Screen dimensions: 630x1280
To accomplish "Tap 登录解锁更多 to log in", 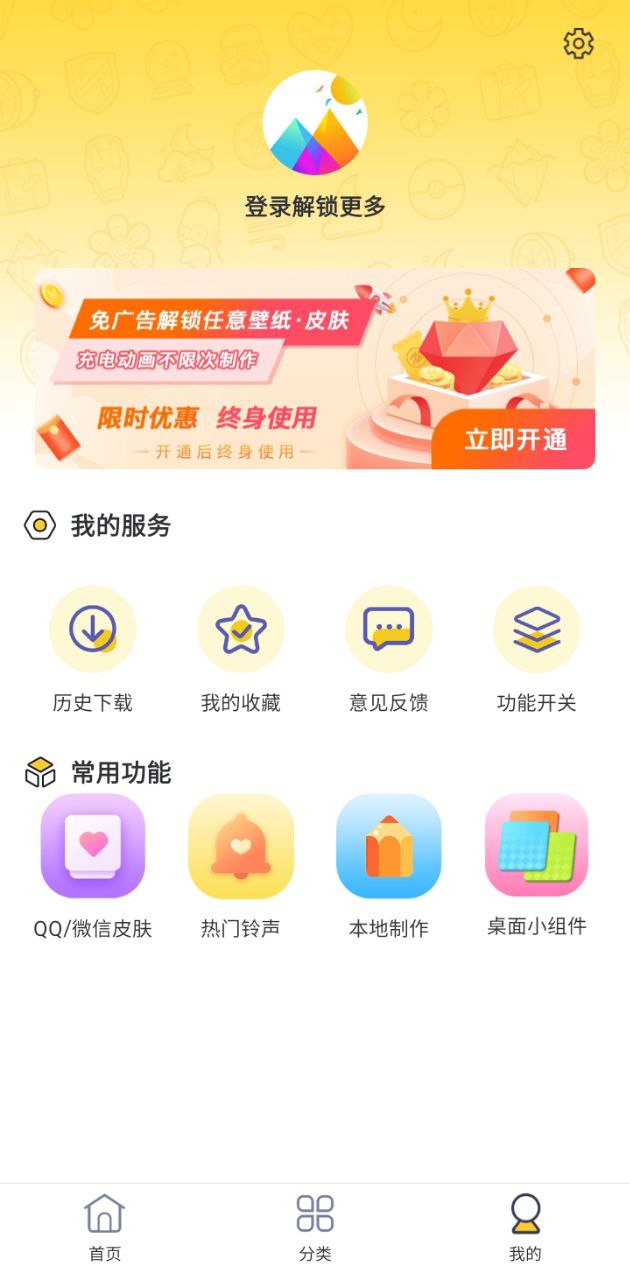I will 315,207.
